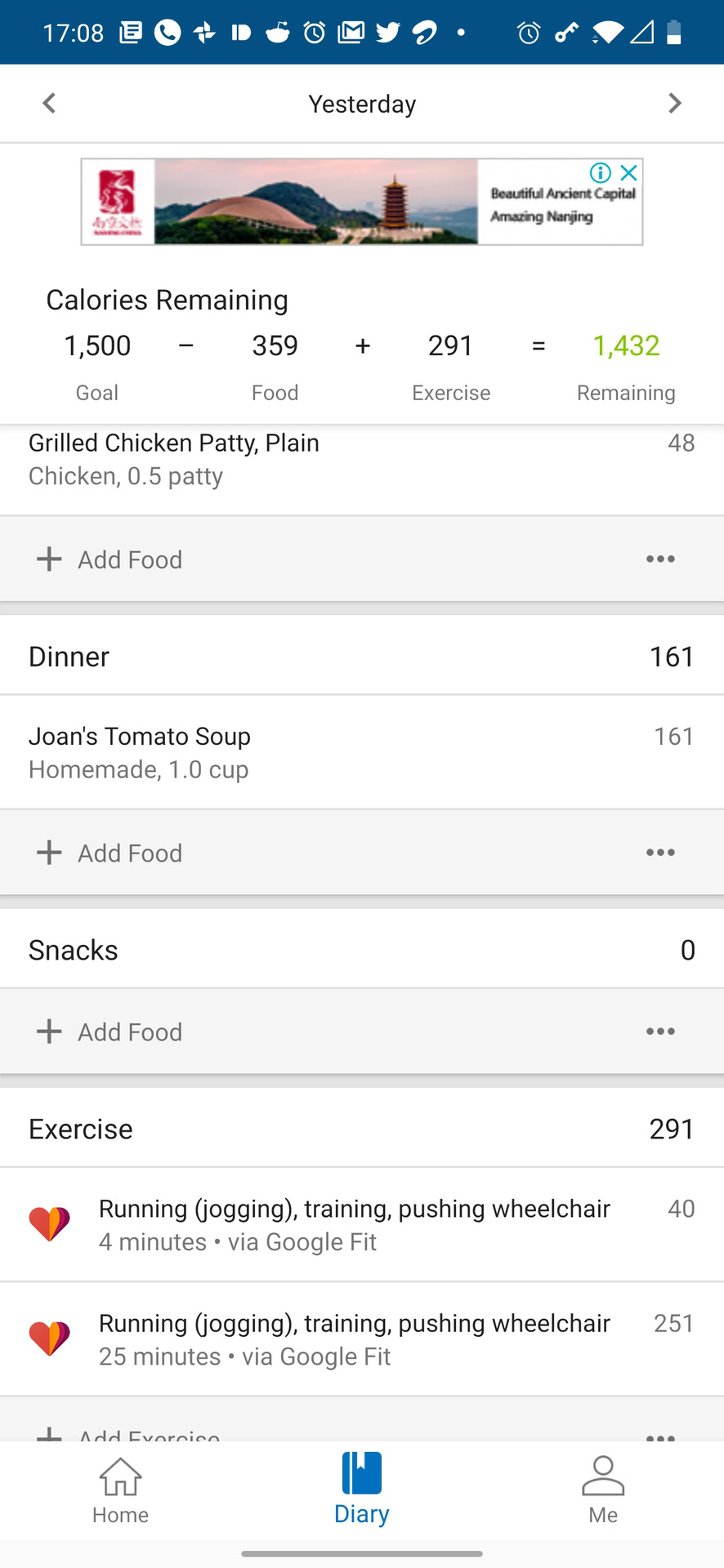
Task: Open more options above Dinner section
Action: 660,559
